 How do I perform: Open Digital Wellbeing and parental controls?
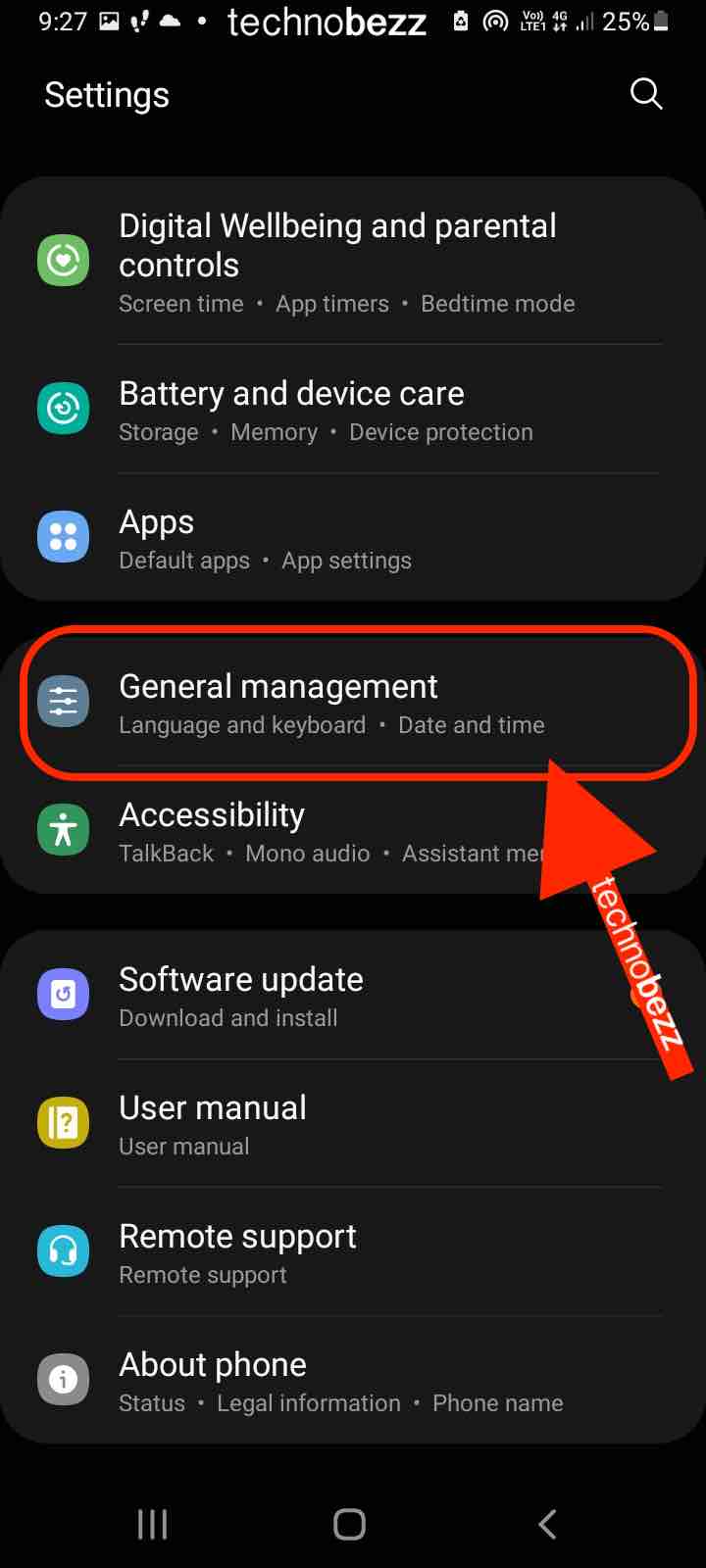coord(353,262)
